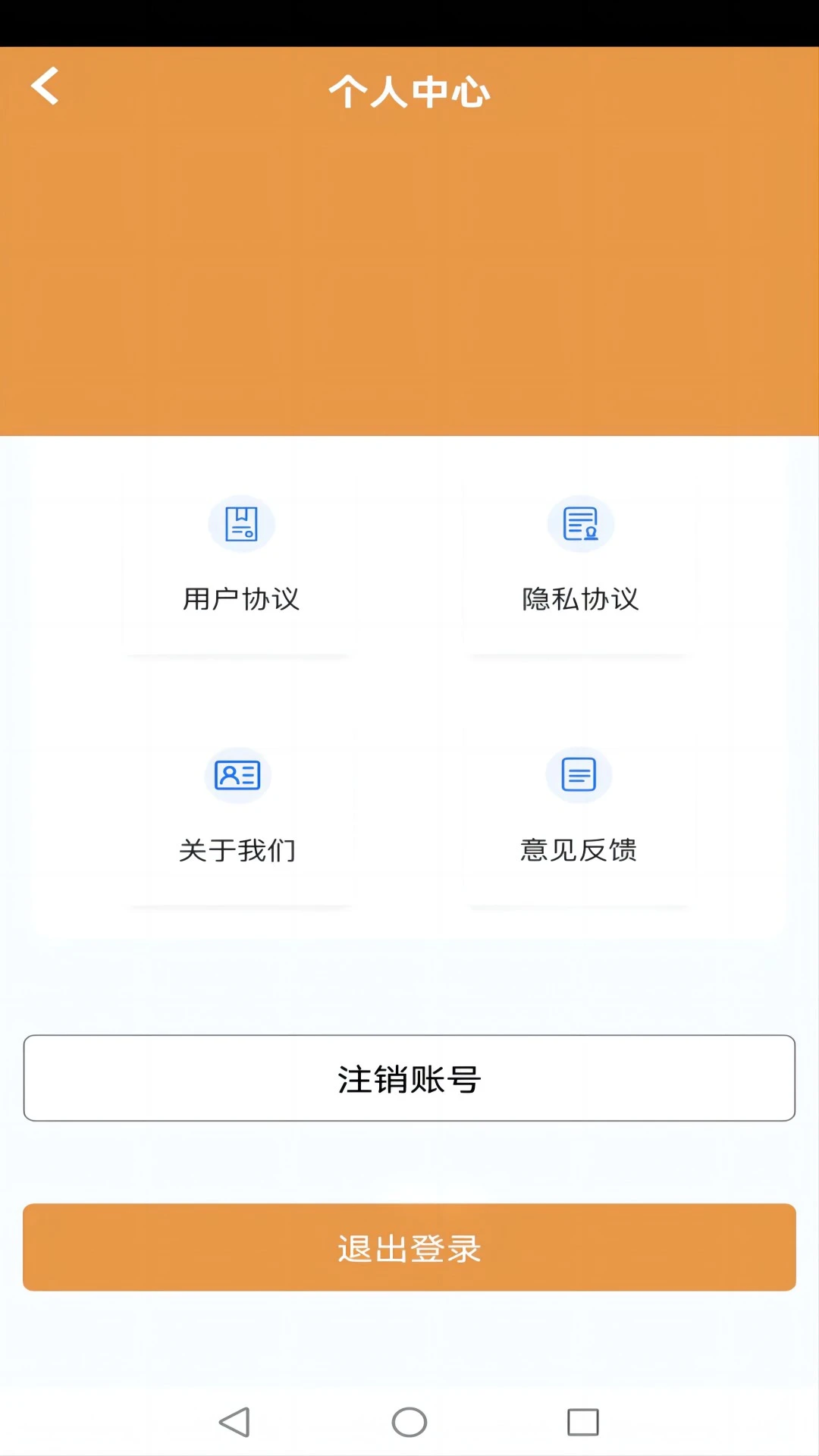Image resolution: width=819 pixels, height=1456 pixels.
Task: Tap the about-us contact card icon
Action: 237,774
